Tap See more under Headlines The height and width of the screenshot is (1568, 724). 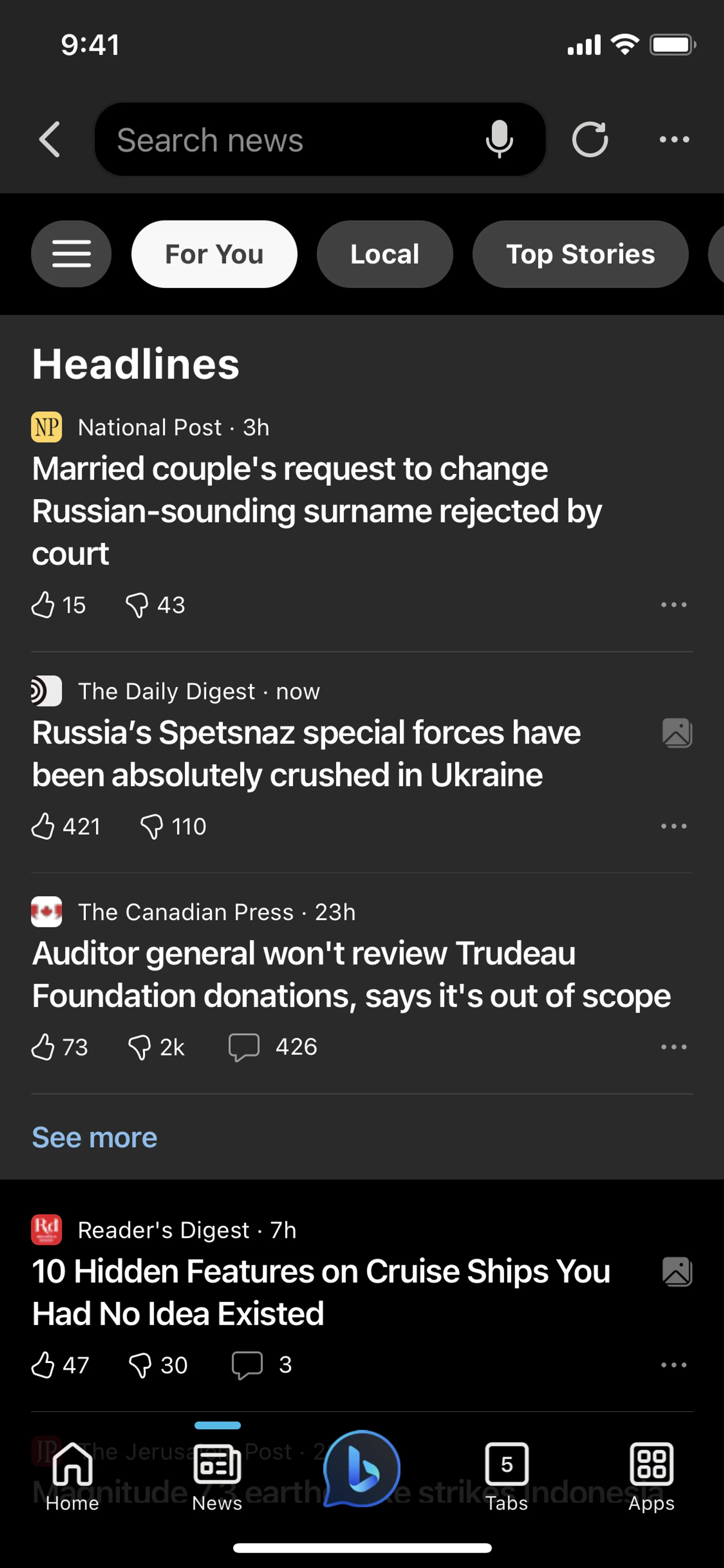click(x=94, y=1137)
